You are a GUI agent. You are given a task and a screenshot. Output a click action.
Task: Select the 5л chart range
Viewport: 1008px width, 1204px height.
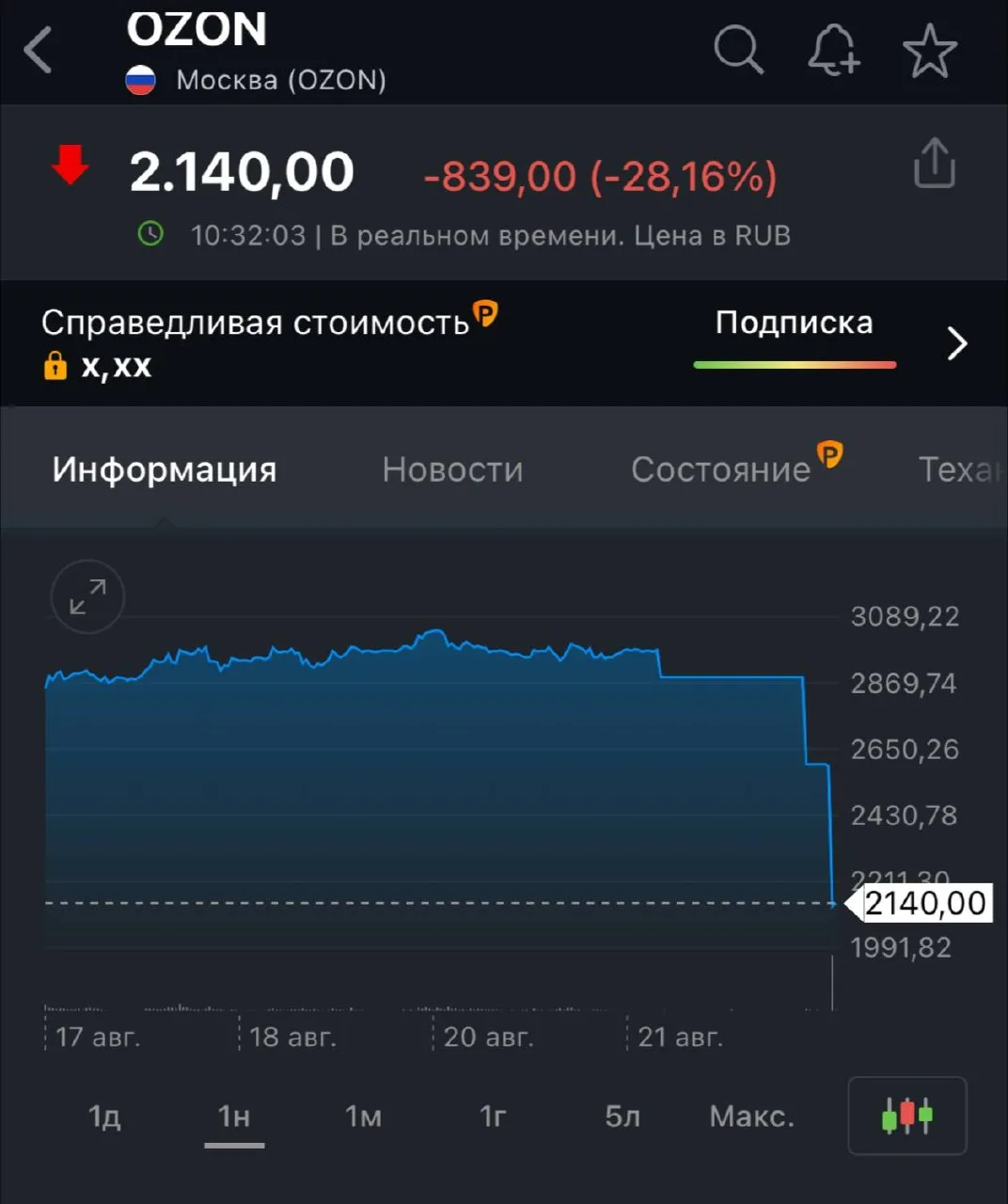pos(622,1117)
